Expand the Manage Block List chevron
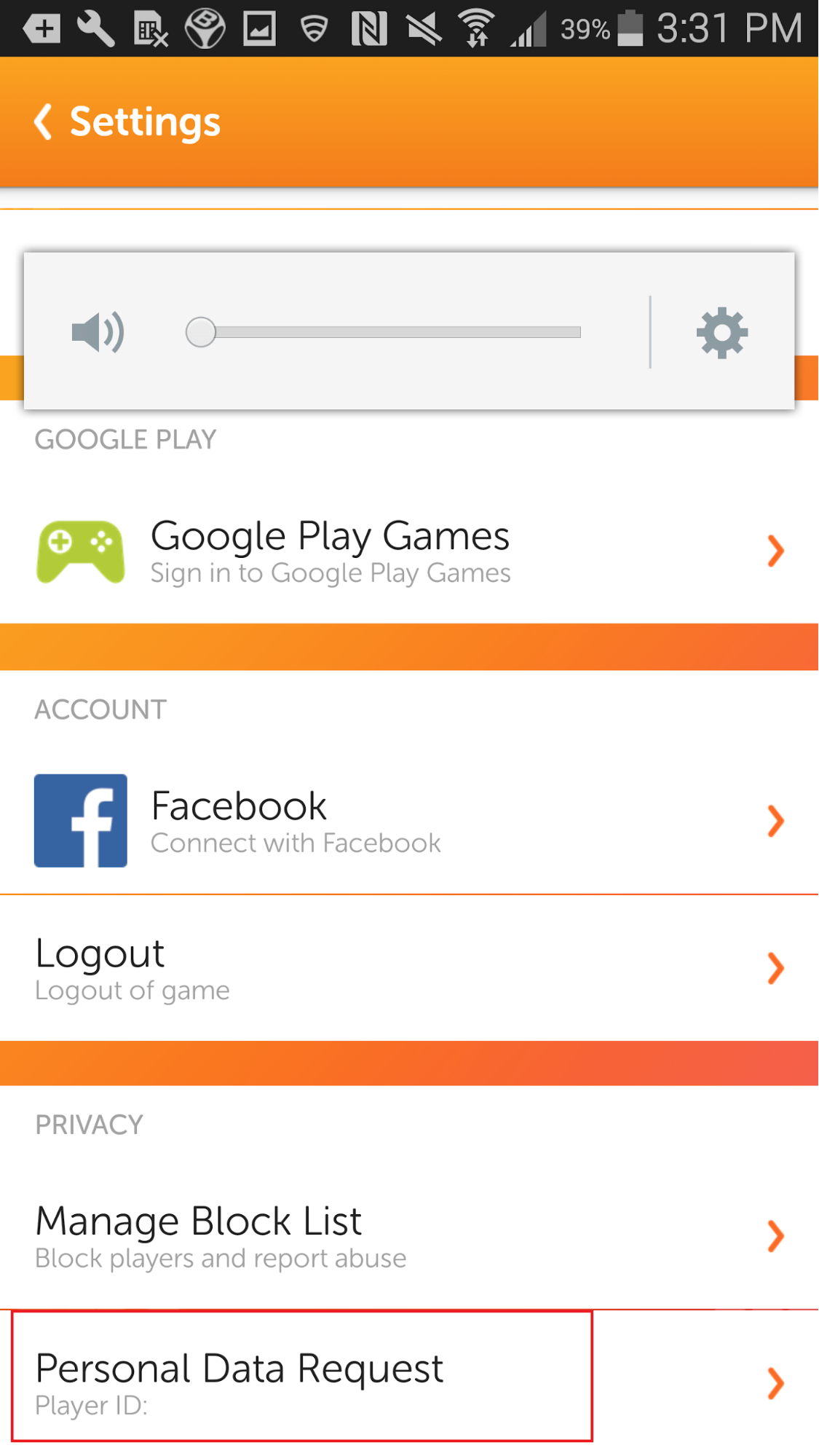This screenshot has height=1456, width=819. (x=774, y=1236)
